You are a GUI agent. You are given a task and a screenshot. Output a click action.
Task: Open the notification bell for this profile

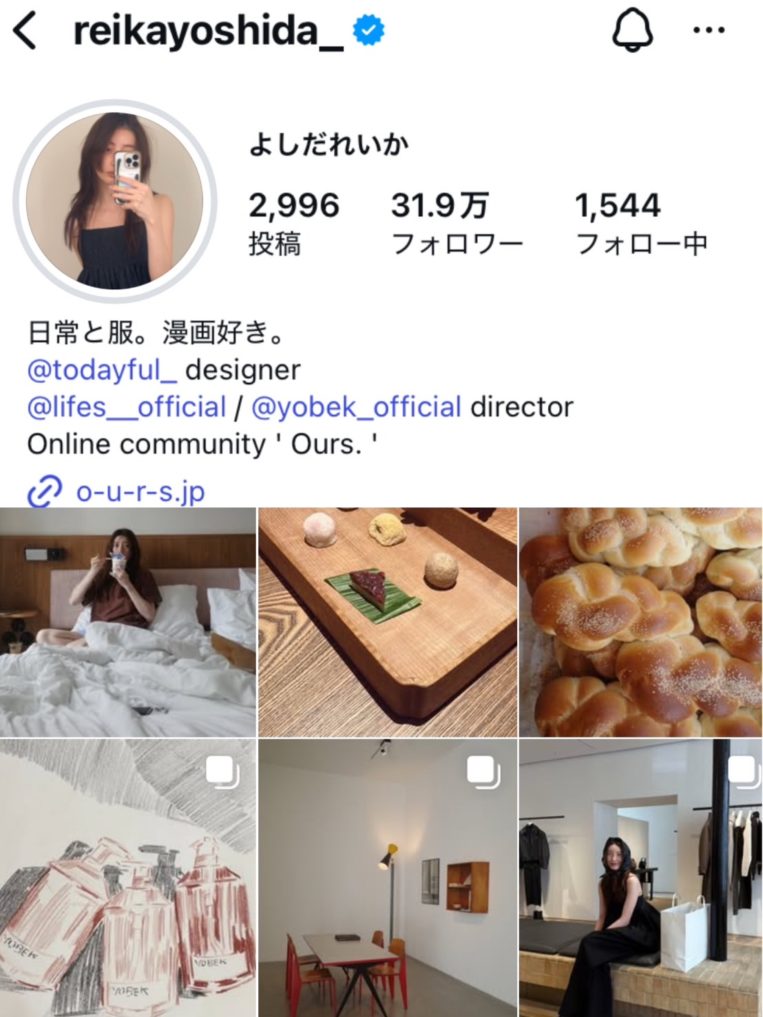(x=631, y=31)
